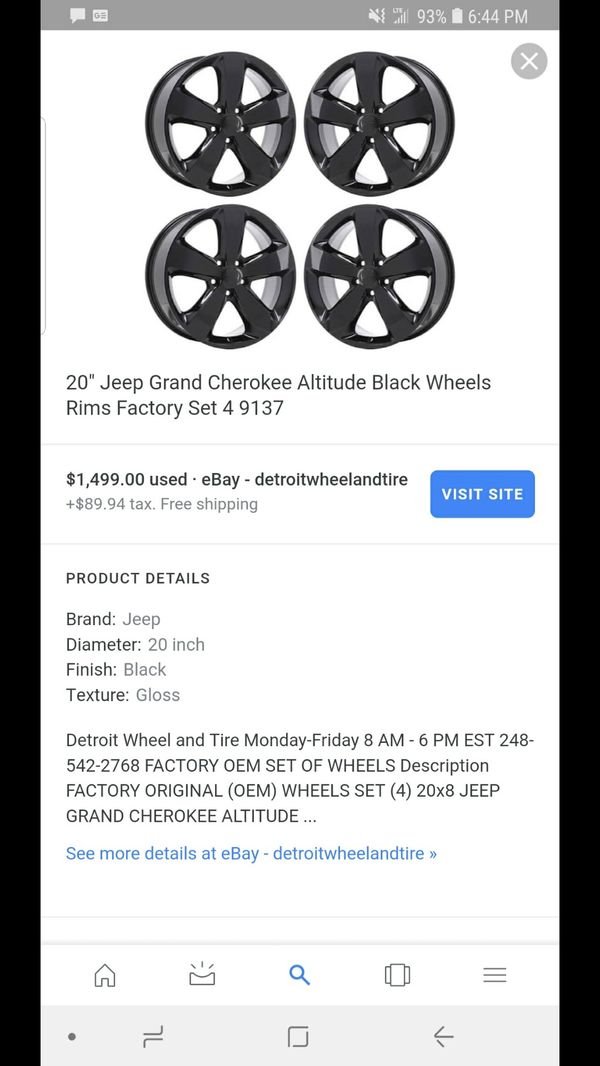Open the updates inbox tab
600x1066 pixels.
point(202,975)
